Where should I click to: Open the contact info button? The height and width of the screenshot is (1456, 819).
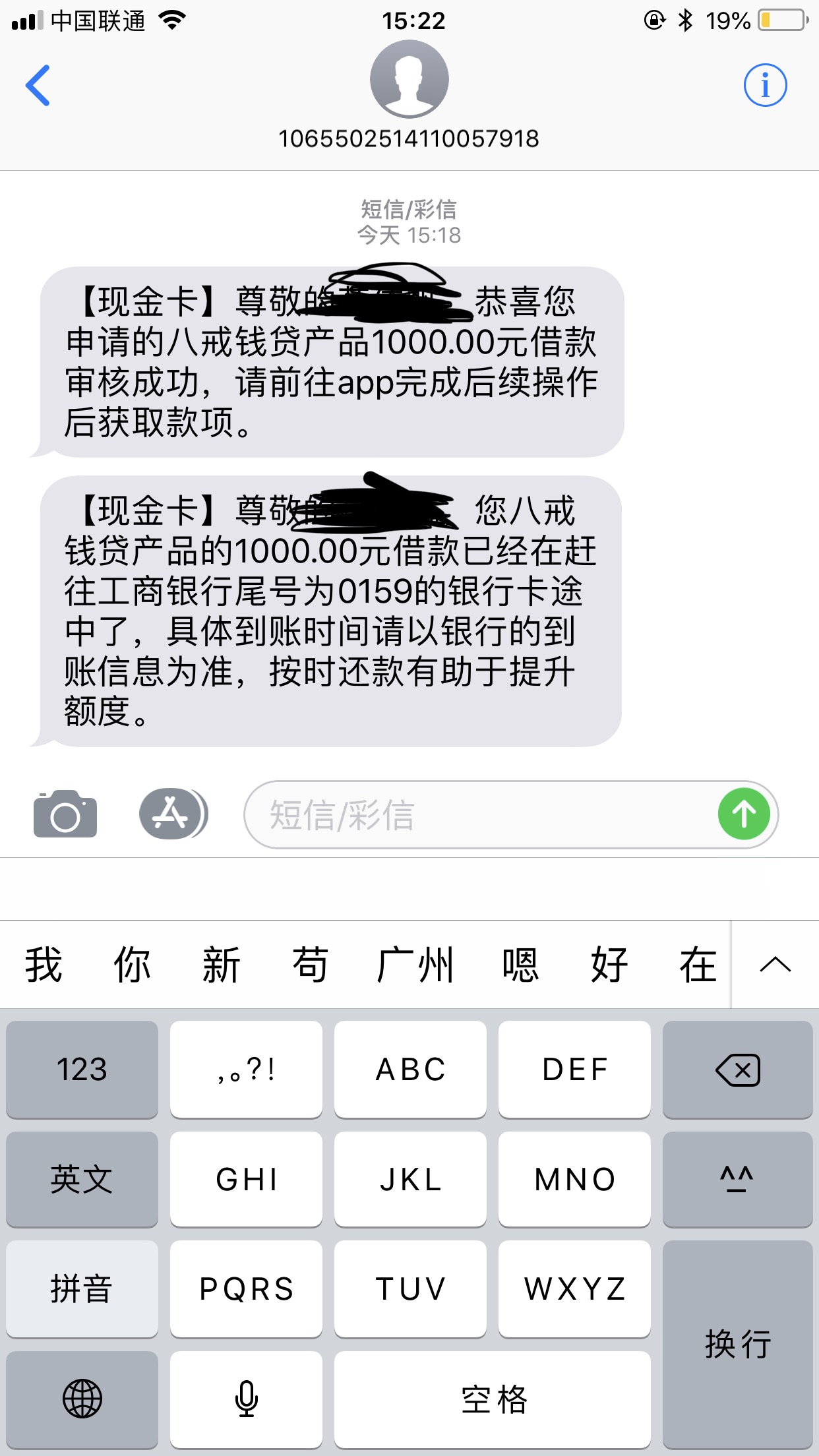[x=765, y=85]
